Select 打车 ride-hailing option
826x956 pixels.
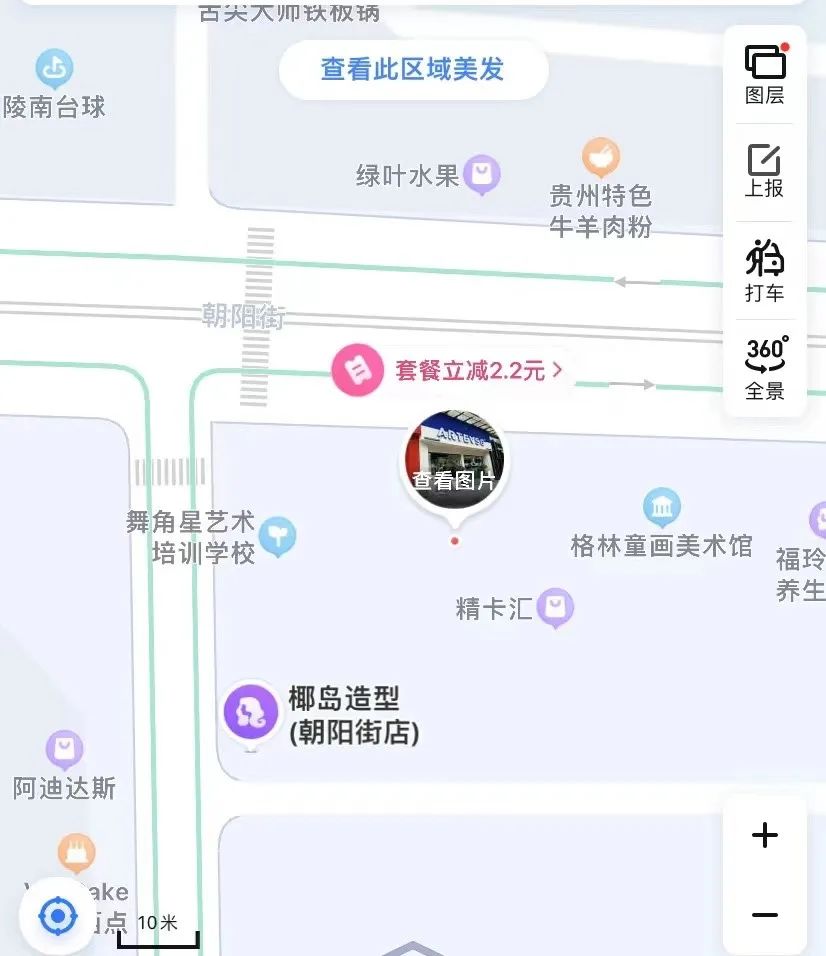(x=765, y=270)
